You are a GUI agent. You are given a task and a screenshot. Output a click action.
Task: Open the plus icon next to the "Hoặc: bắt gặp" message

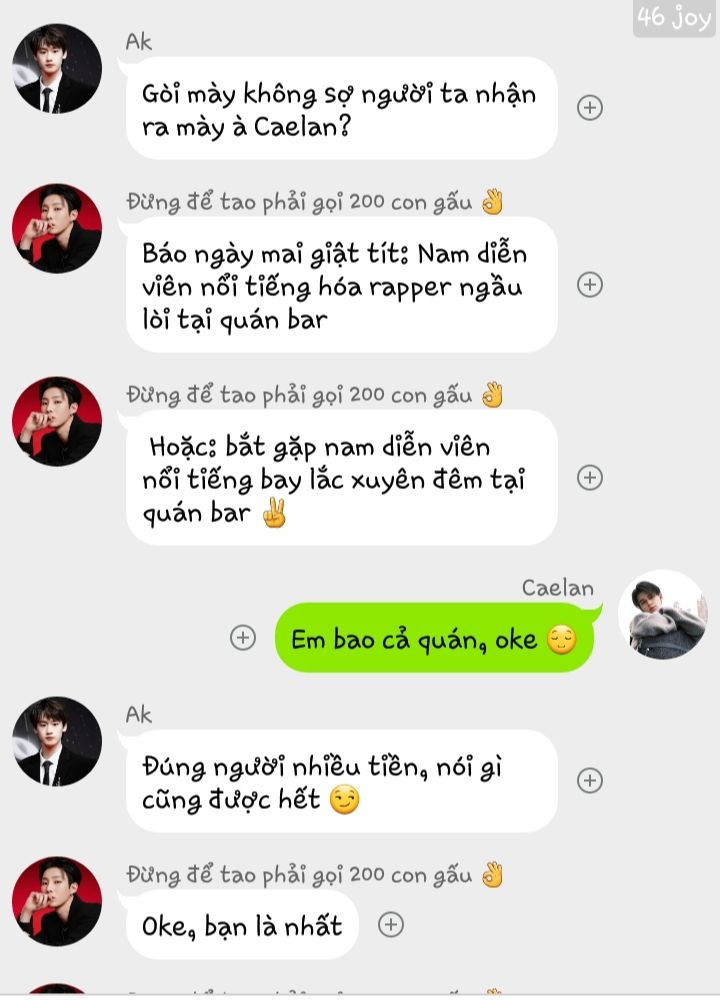590,478
